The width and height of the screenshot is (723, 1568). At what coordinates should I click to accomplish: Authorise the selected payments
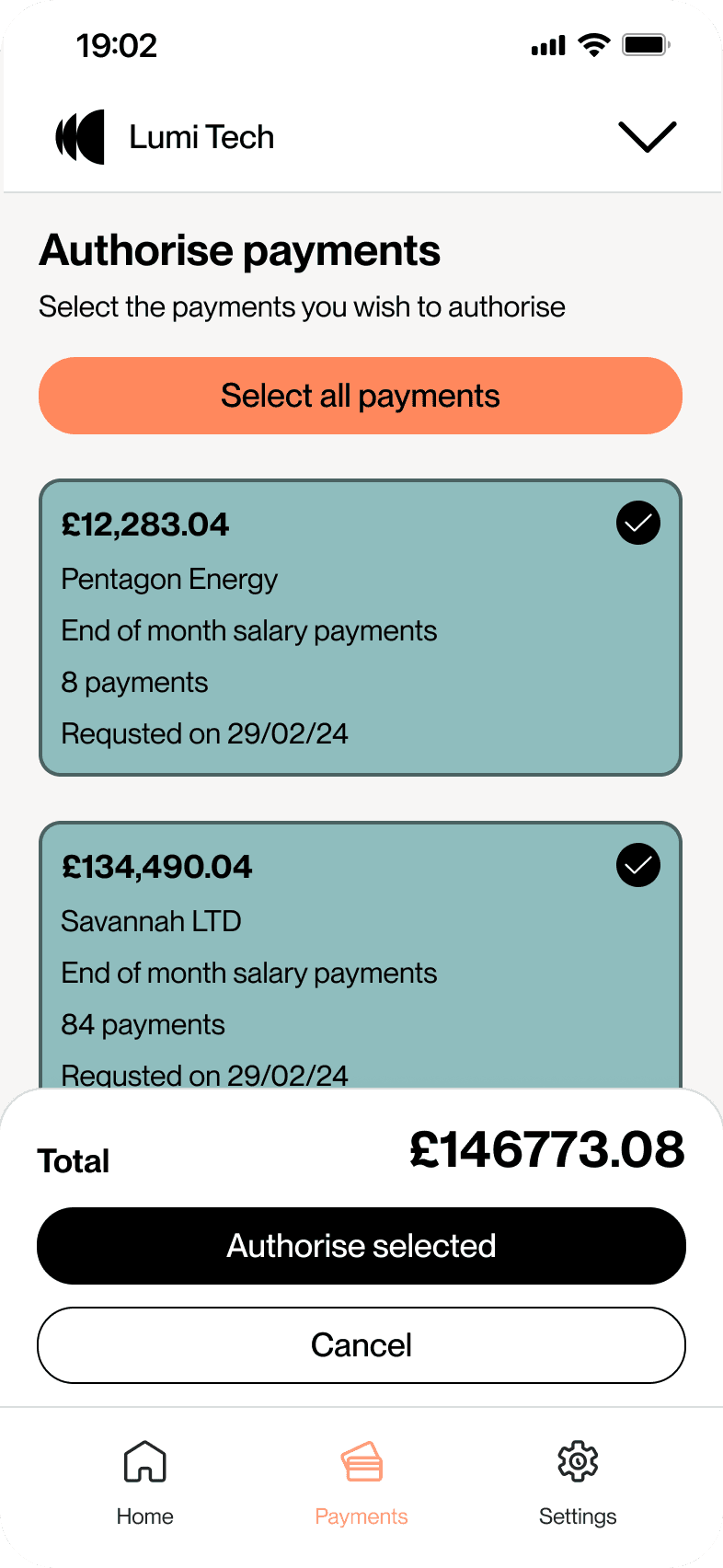[361, 1246]
